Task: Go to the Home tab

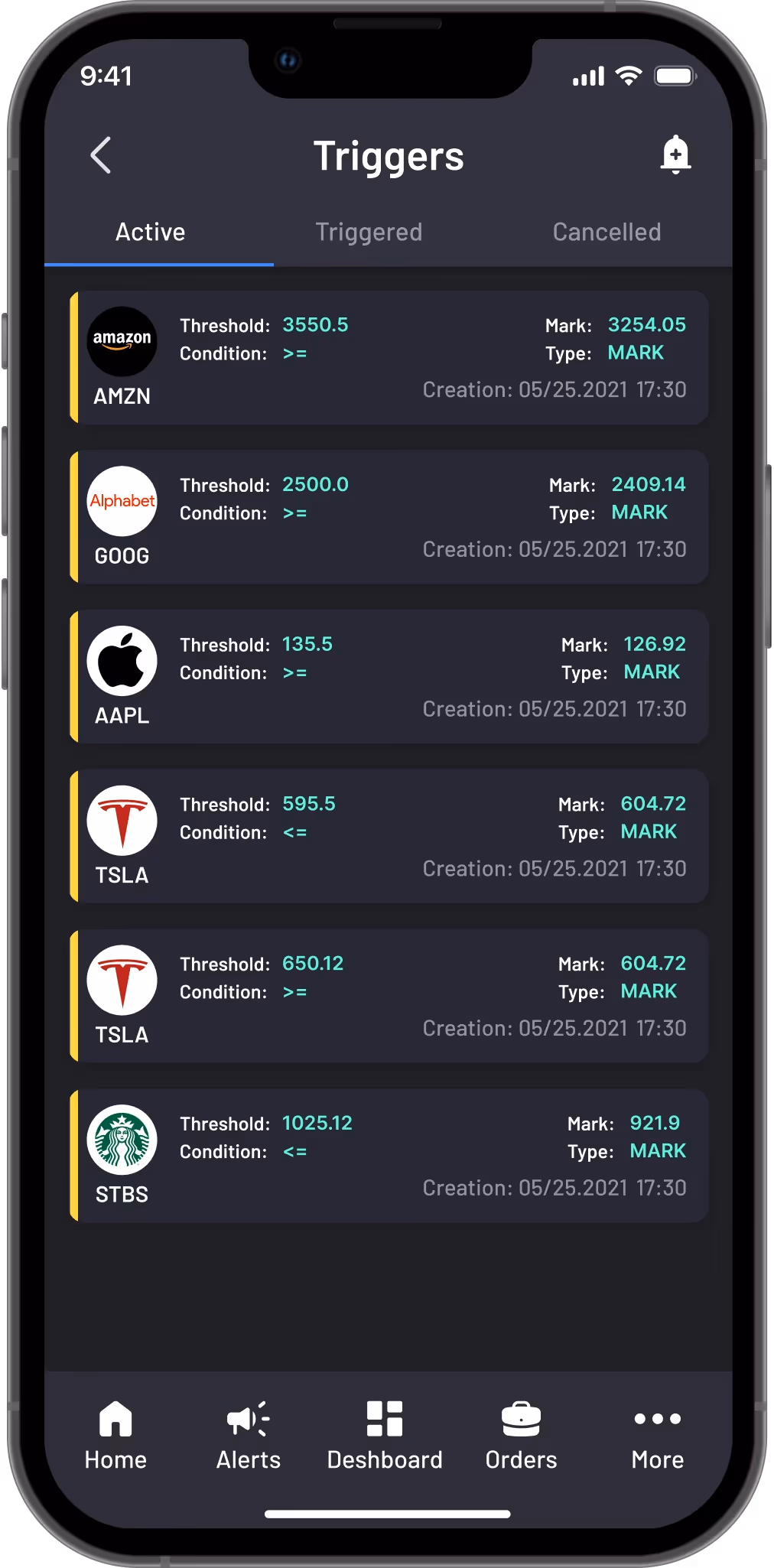Action: click(115, 1435)
